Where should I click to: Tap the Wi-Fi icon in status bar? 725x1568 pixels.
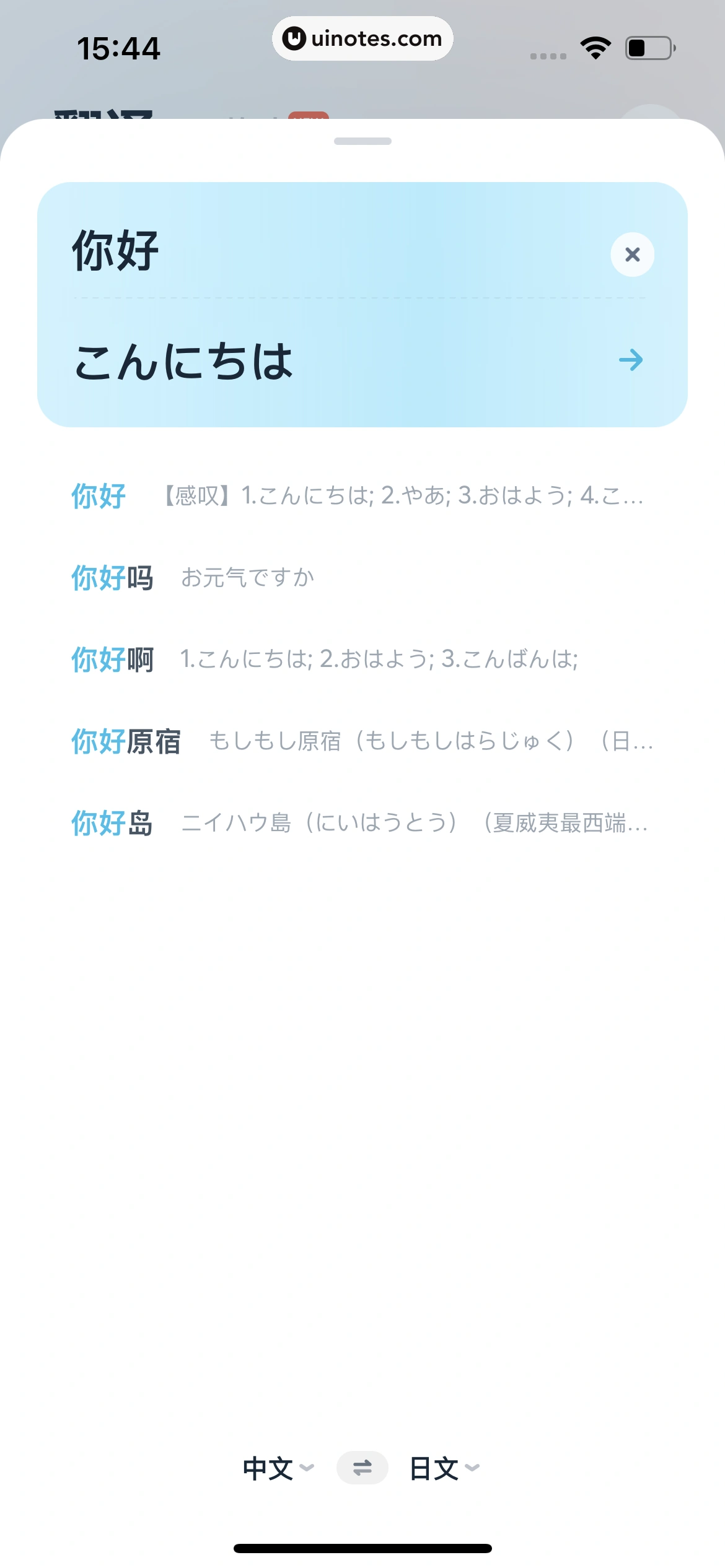pyautogui.click(x=595, y=46)
